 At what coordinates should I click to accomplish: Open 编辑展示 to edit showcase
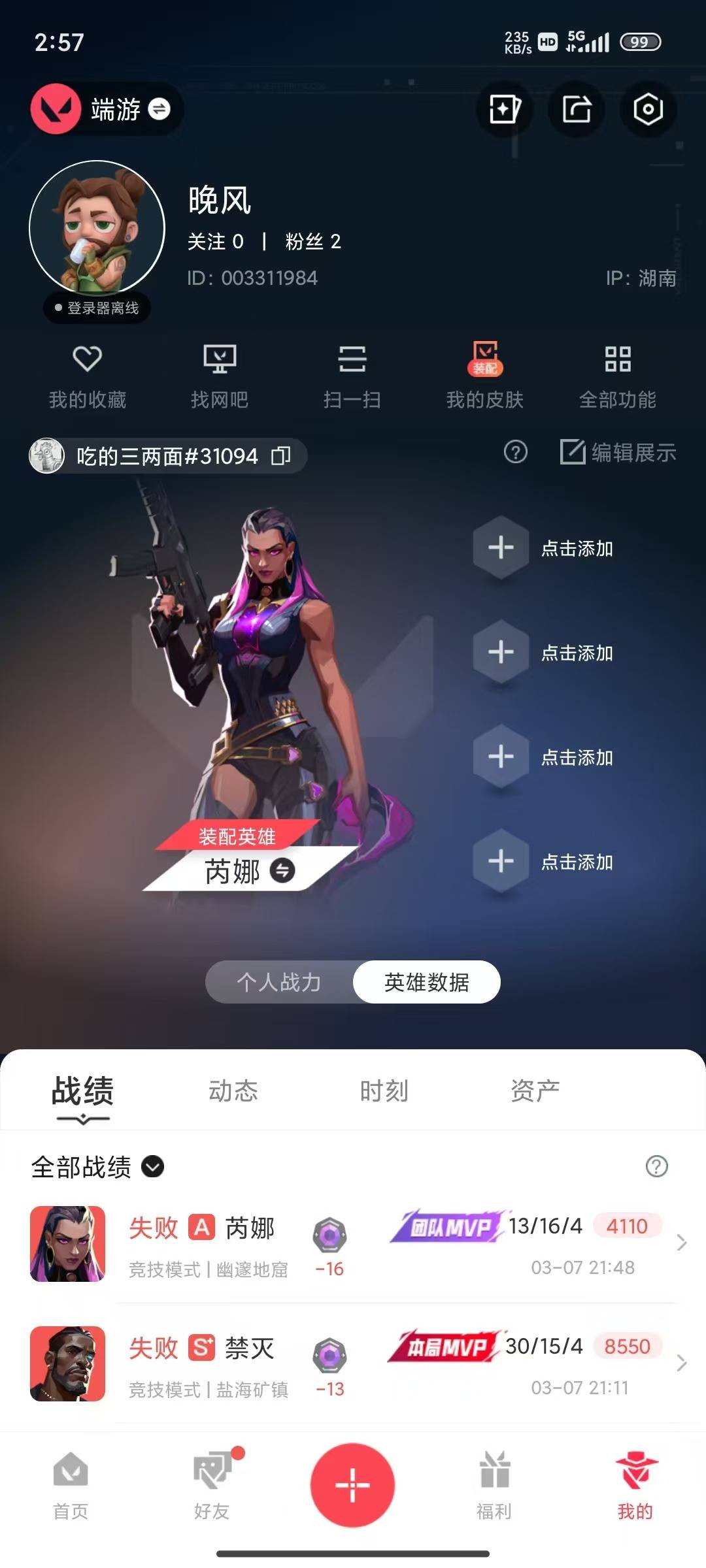pyautogui.click(x=617, y=454)
